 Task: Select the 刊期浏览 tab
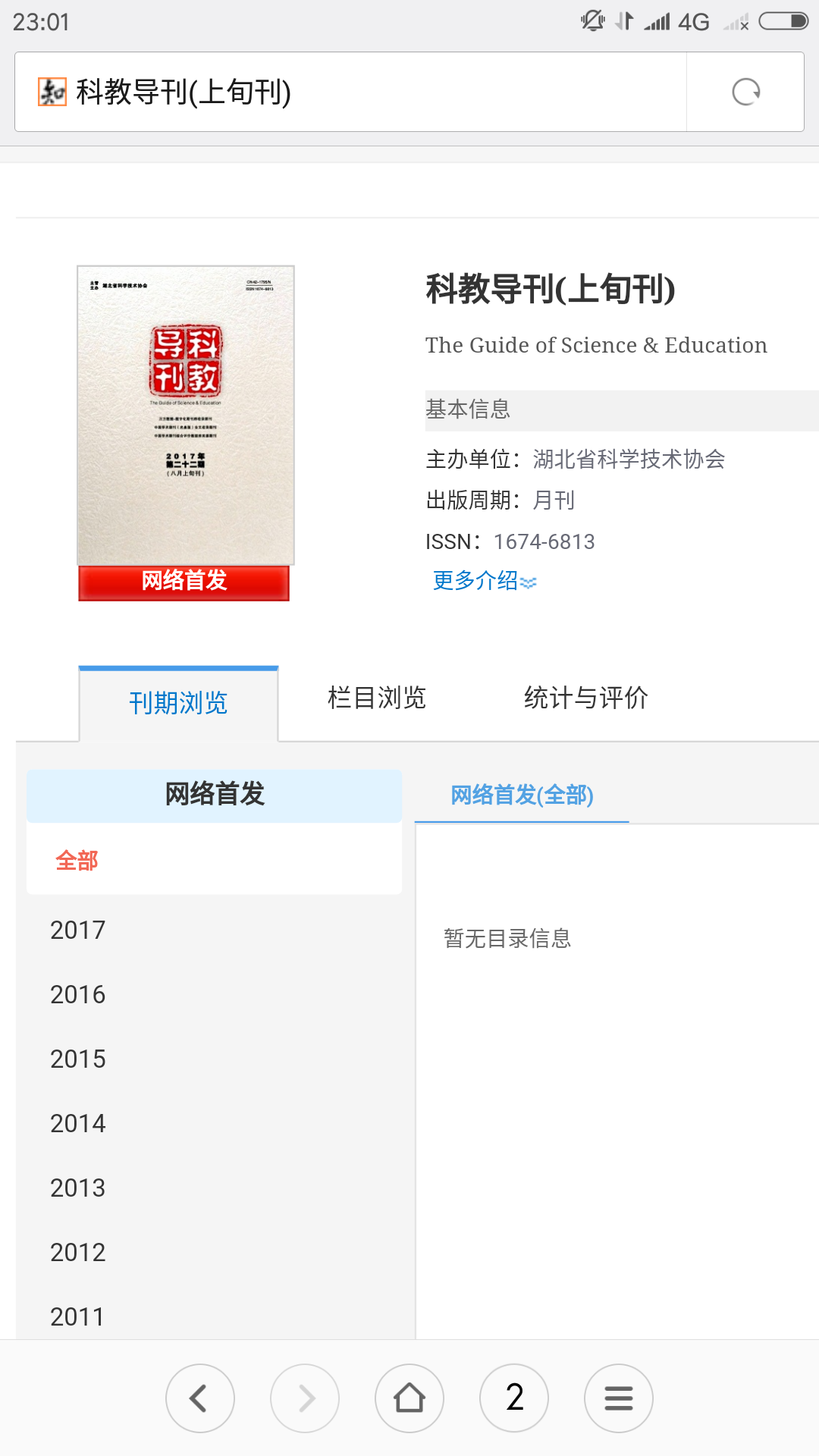178,703
